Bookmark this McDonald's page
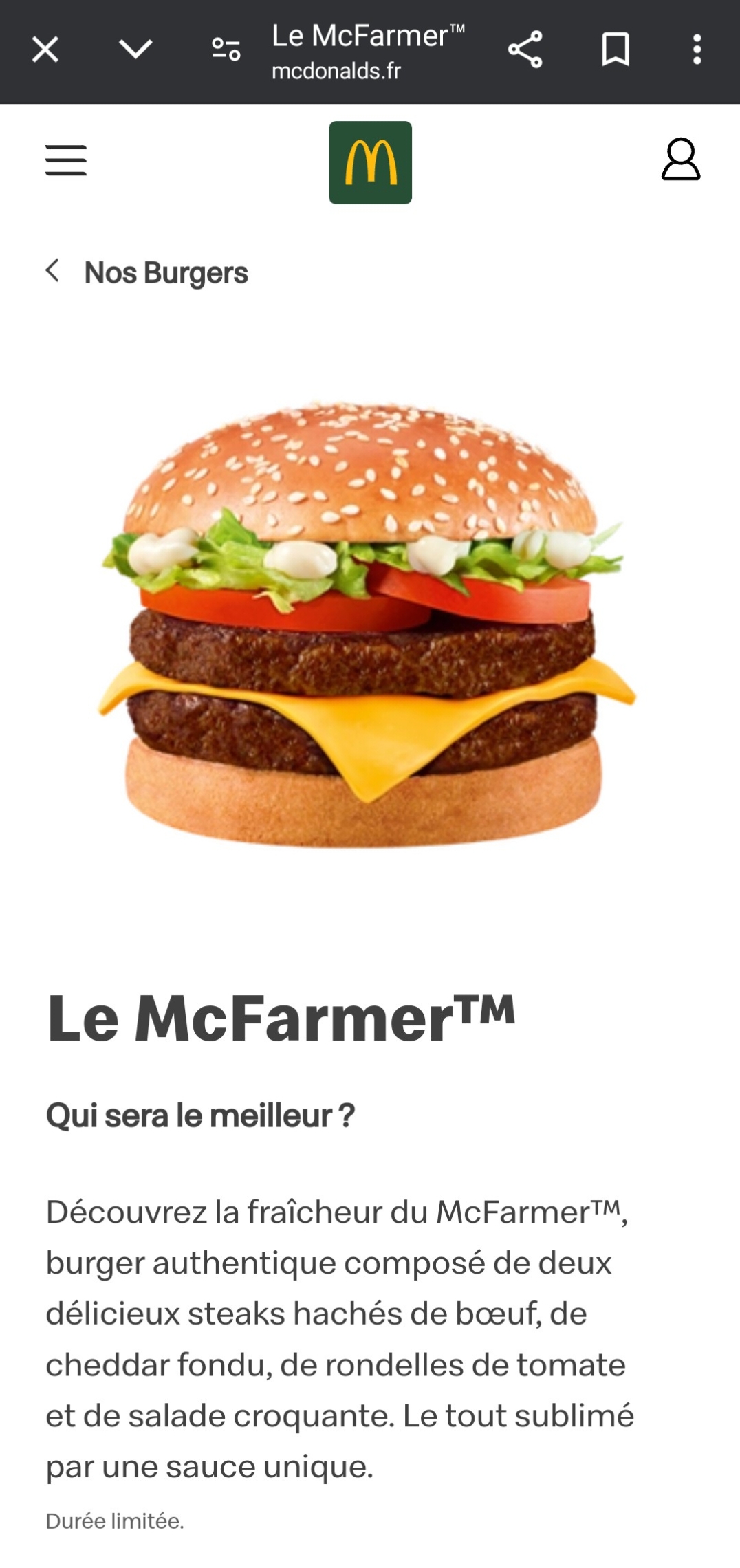 point(615,50)
